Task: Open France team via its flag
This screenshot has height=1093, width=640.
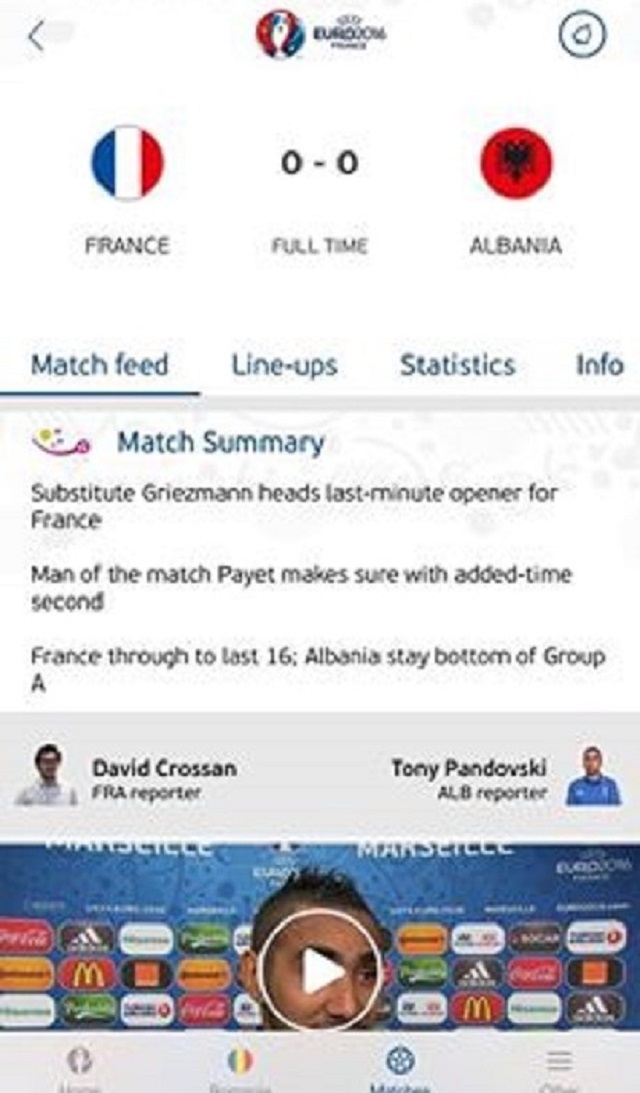Action: (x=127, y=163)
